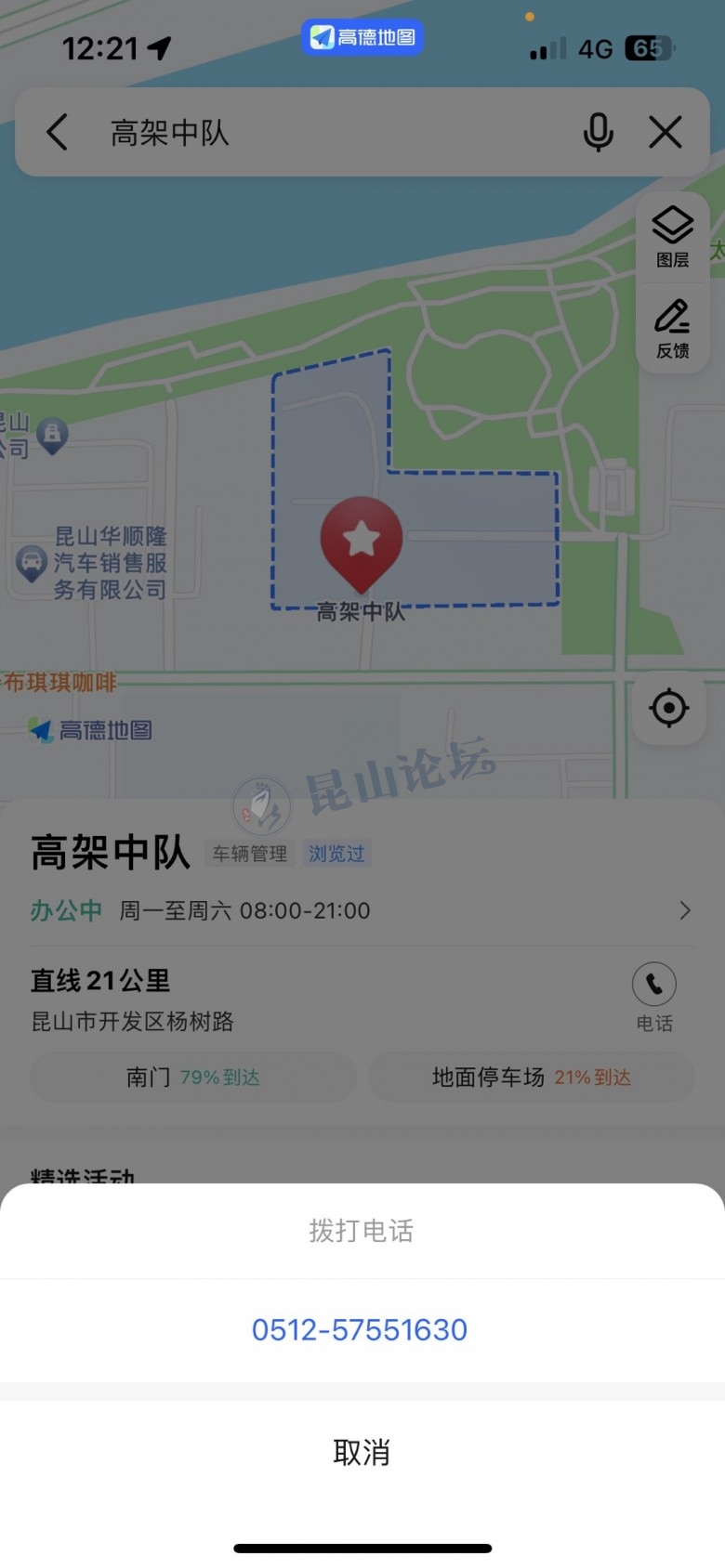The width and height of the screenshot is (725, 1568).
Task: Return to 高德地图 via the status bar pill
Action: coord(362,37)
